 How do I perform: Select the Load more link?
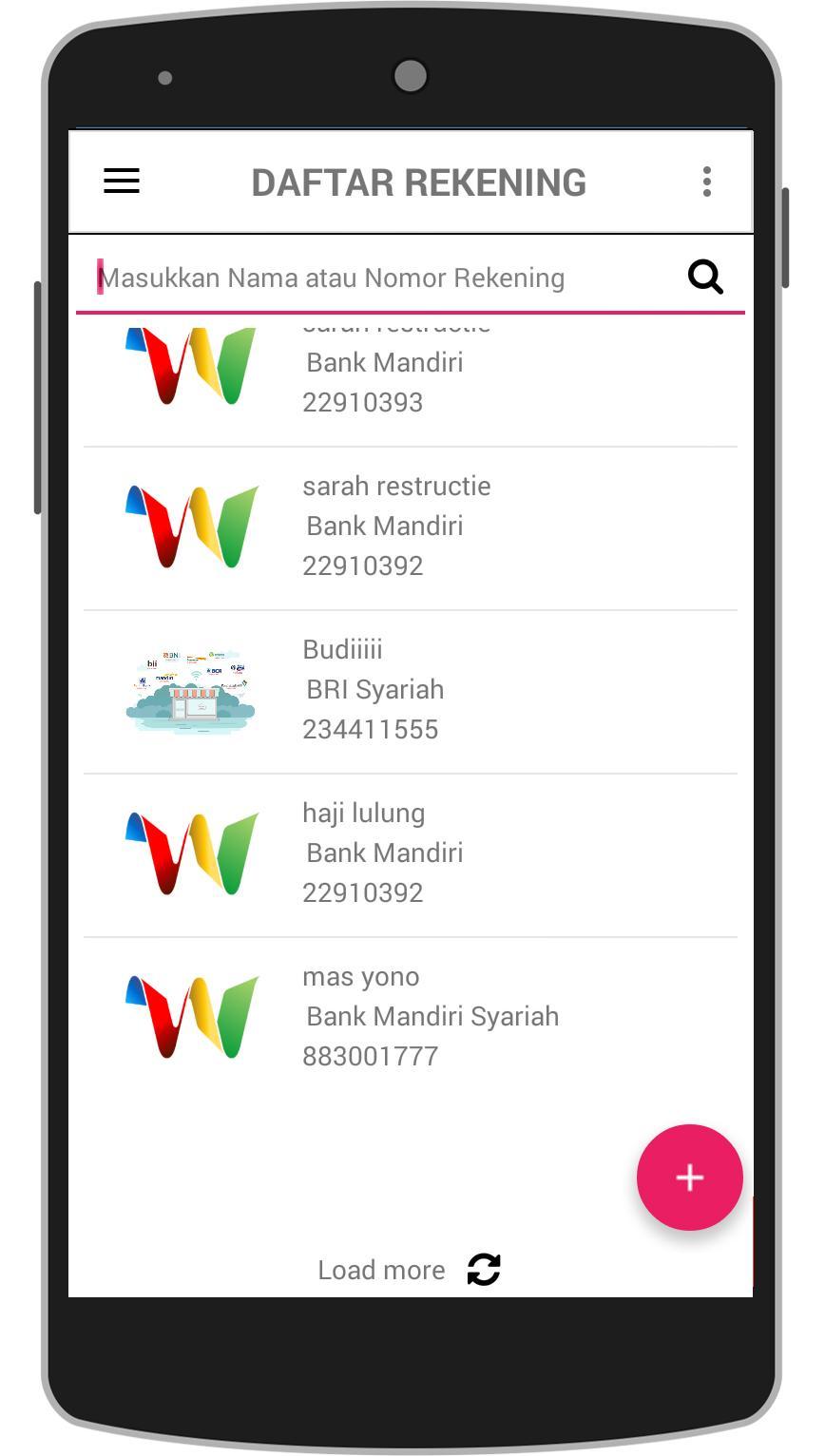(x=382, y=1269)
